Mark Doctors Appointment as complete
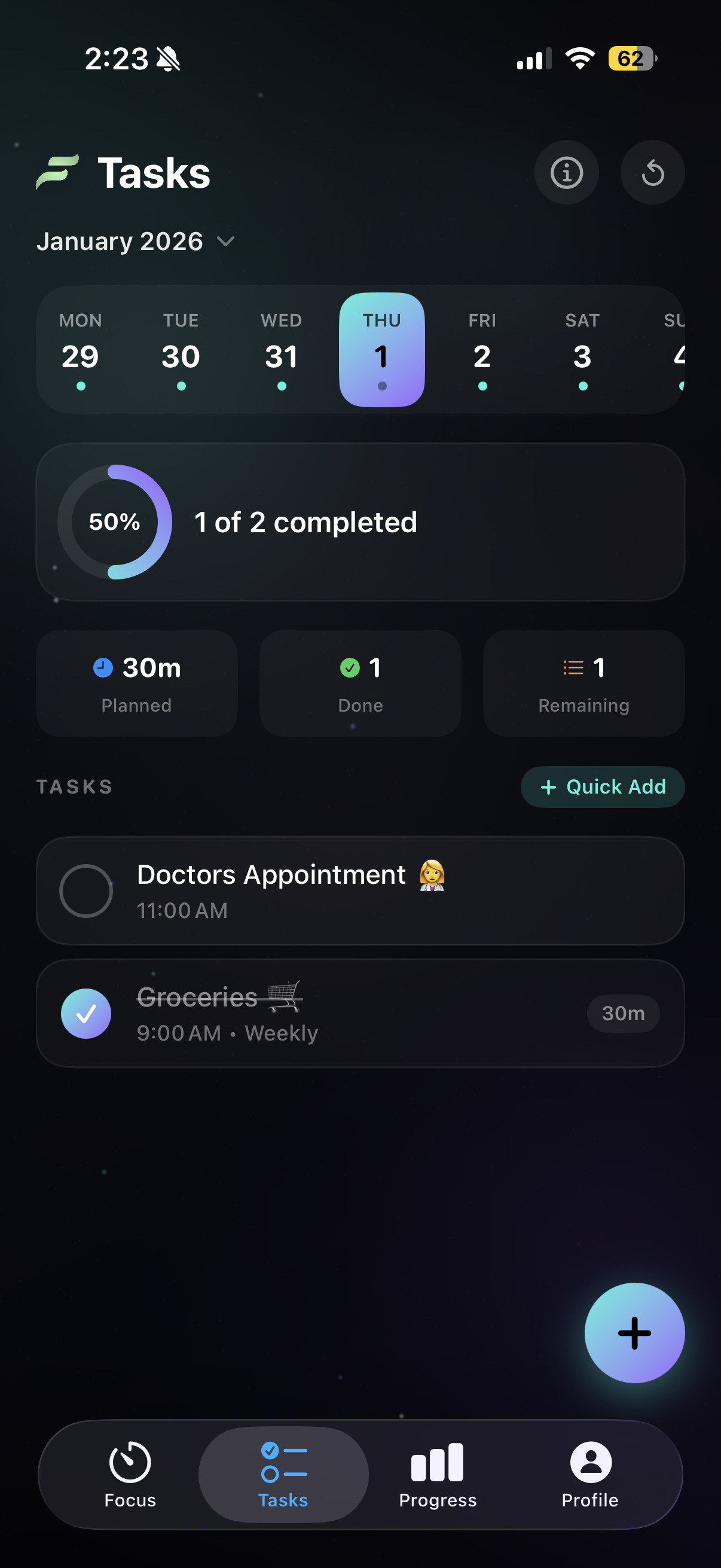Viewport: 721px width, 1568px height. 85,890
